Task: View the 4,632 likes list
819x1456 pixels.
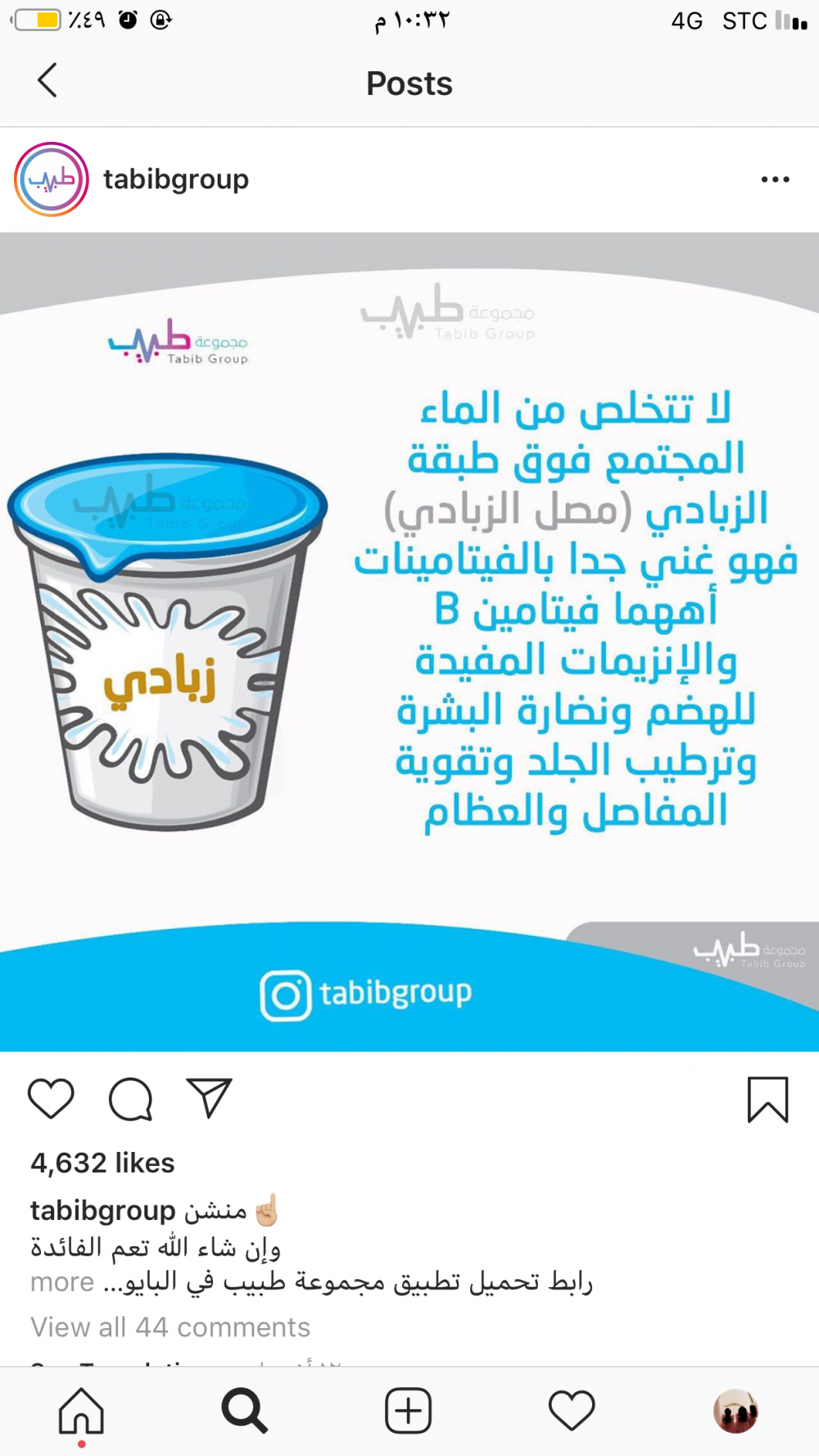Action: (x=102, y=1163)
